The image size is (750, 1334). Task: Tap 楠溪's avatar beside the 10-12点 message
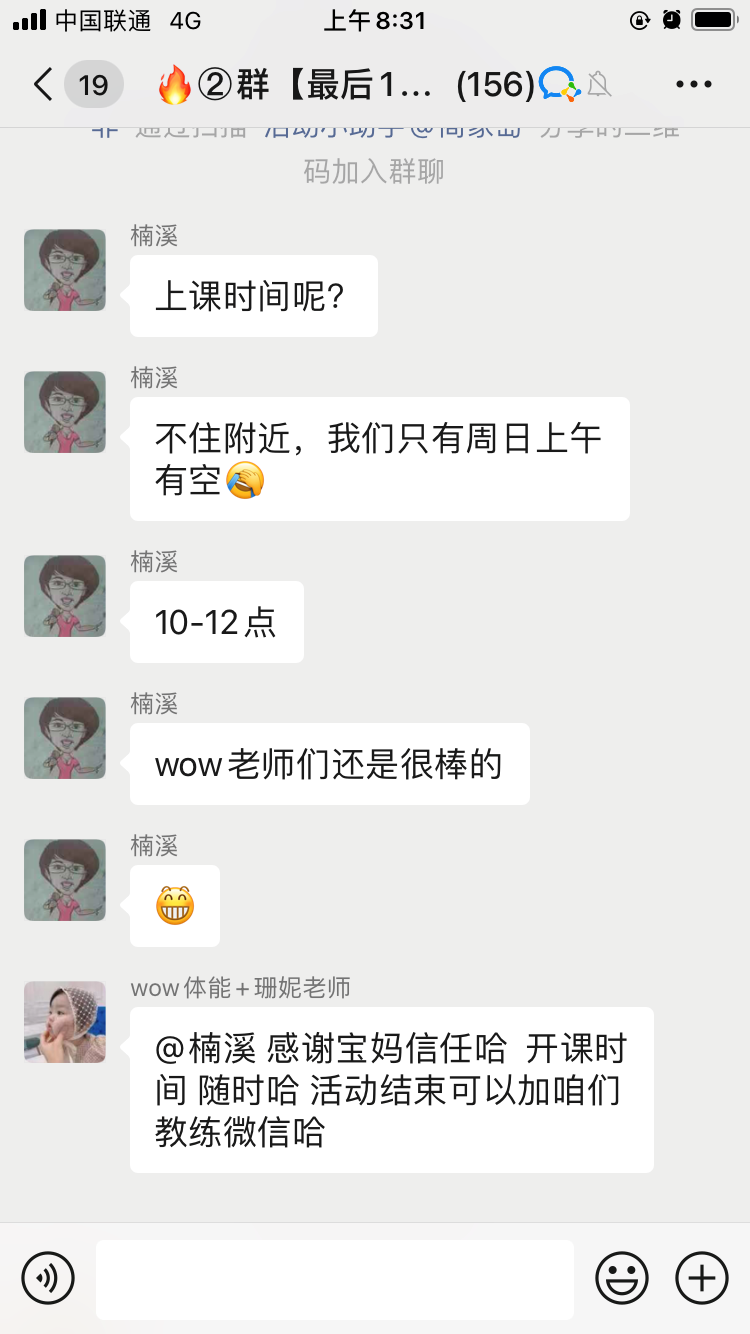click(x=65, y=596)
